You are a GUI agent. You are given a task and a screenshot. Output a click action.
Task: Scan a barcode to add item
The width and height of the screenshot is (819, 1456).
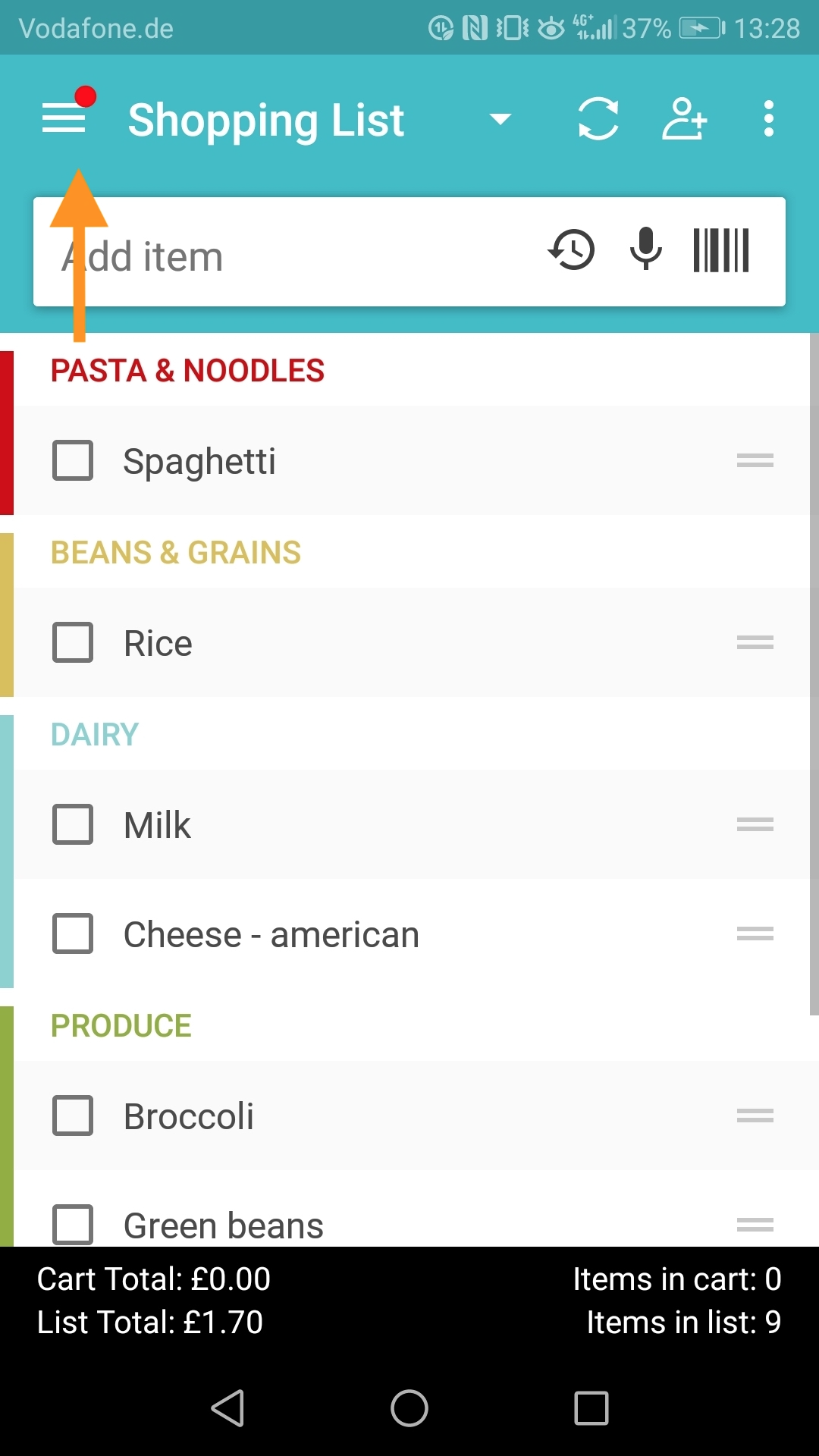pyautogui.click(x=721, y=250)
